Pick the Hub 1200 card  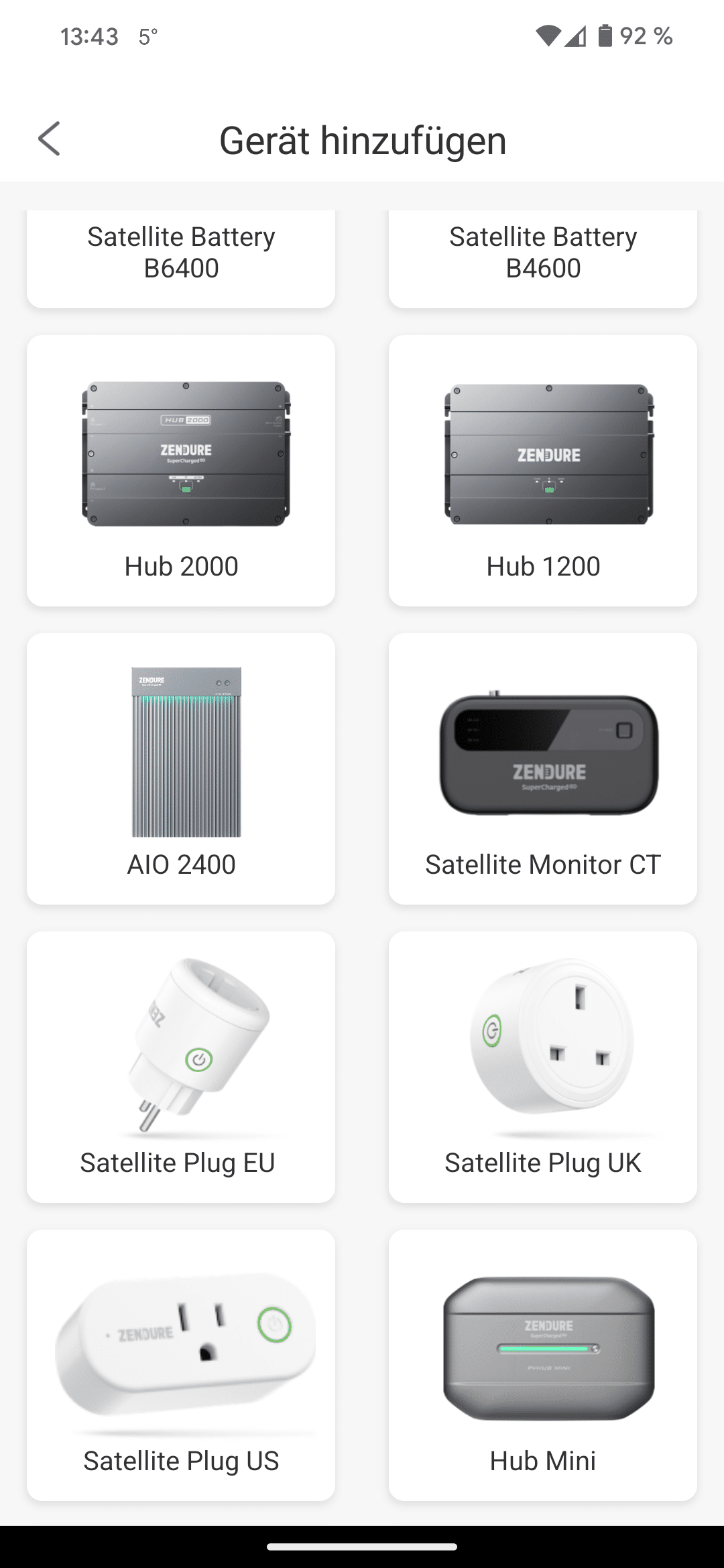point(543,471)
